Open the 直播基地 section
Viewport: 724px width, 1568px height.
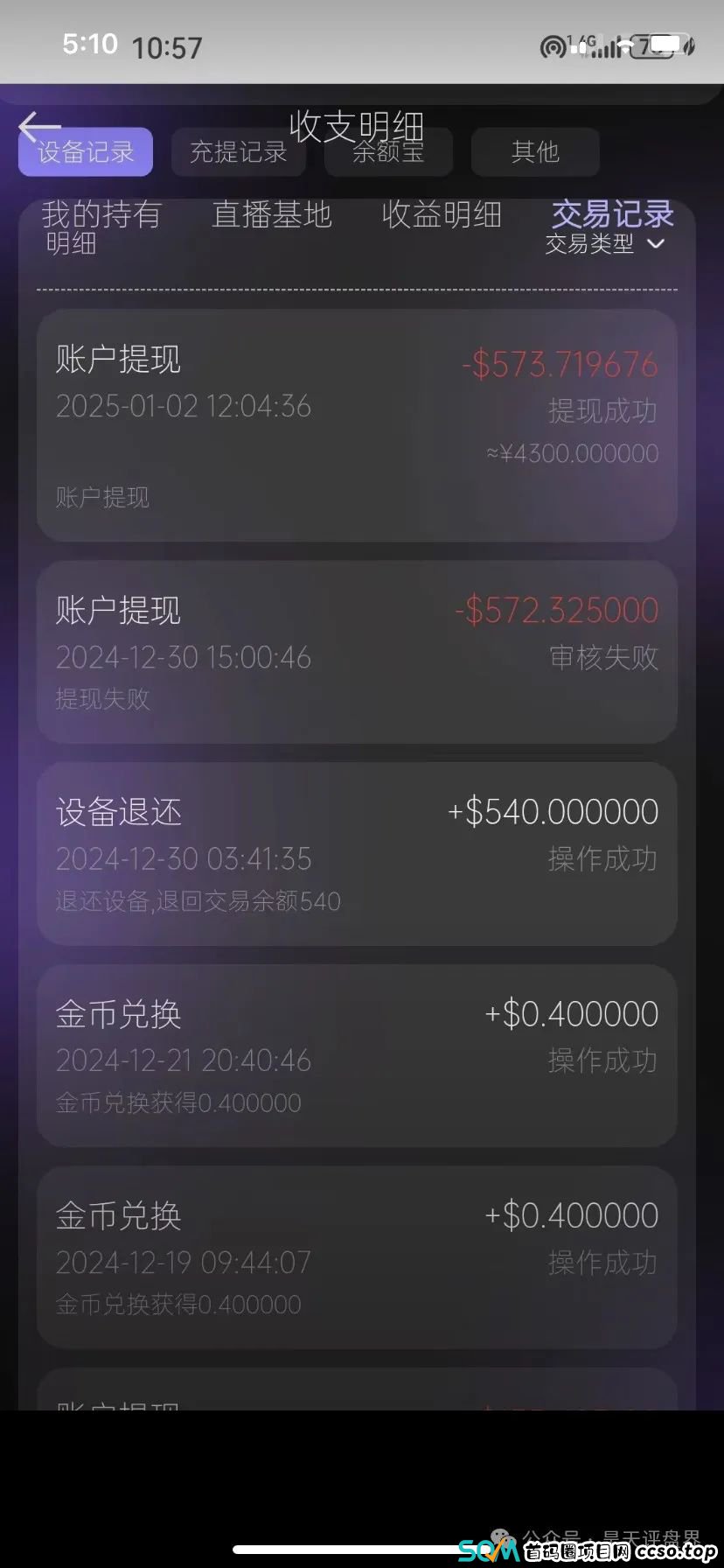pos(271,216)
